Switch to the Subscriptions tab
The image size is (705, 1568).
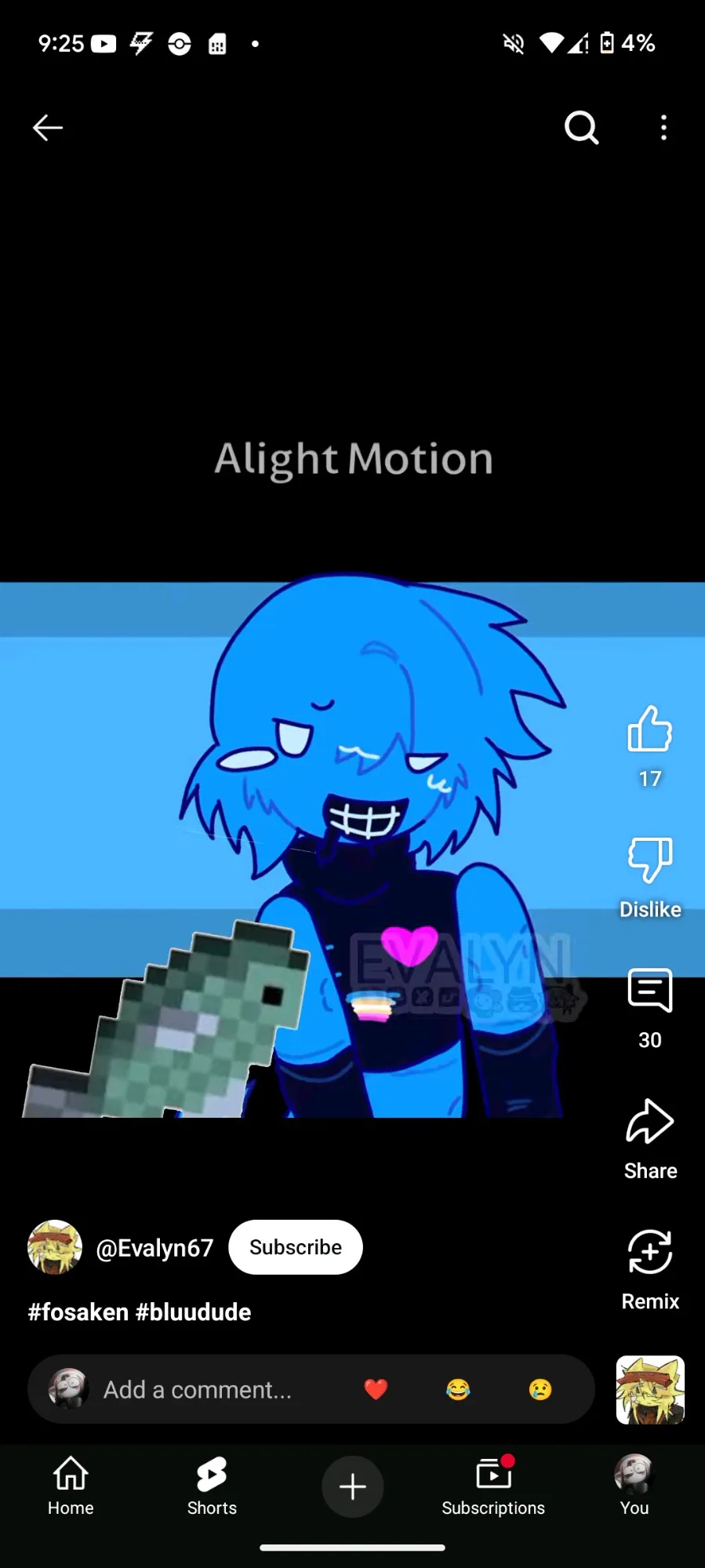(x=493, y=1486)
